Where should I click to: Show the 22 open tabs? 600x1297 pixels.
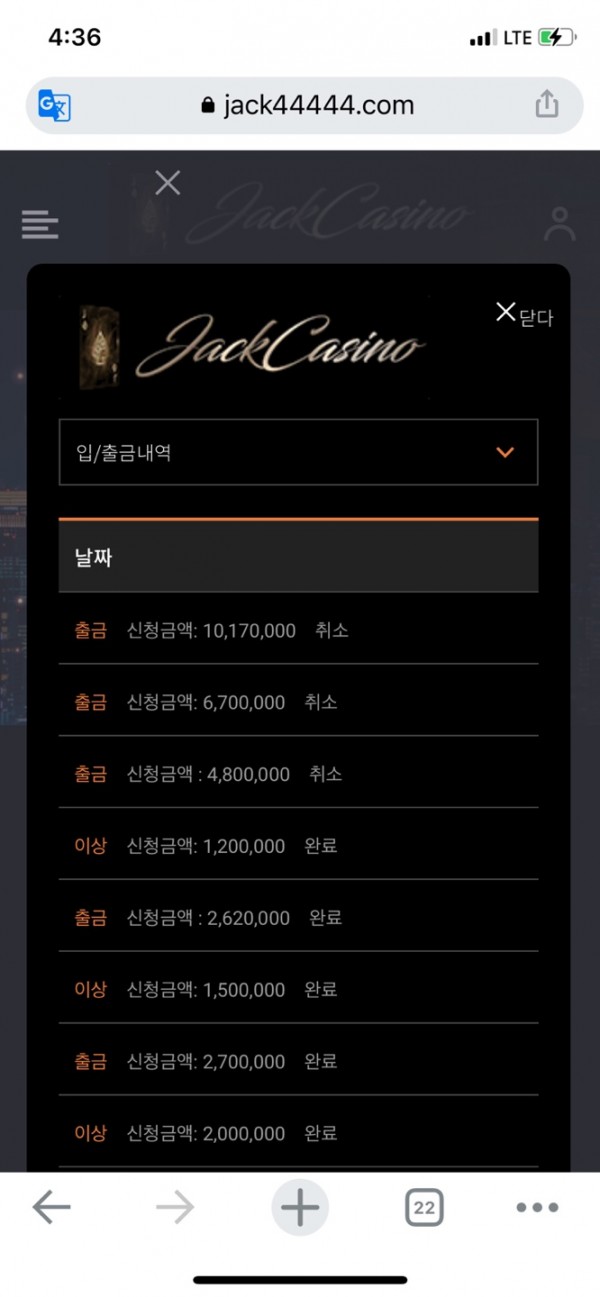(x=424, y=1208)
